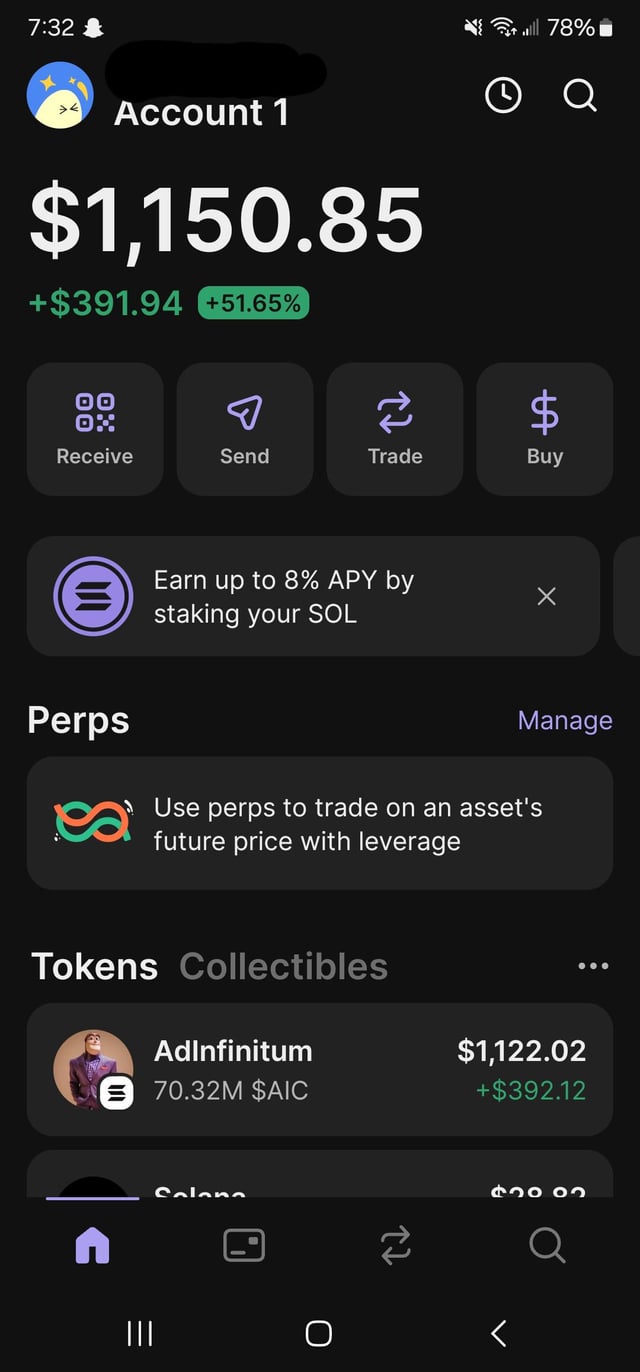640x1372 pixels.
Task: Tap the system back button
Action: click(499, 1332)
